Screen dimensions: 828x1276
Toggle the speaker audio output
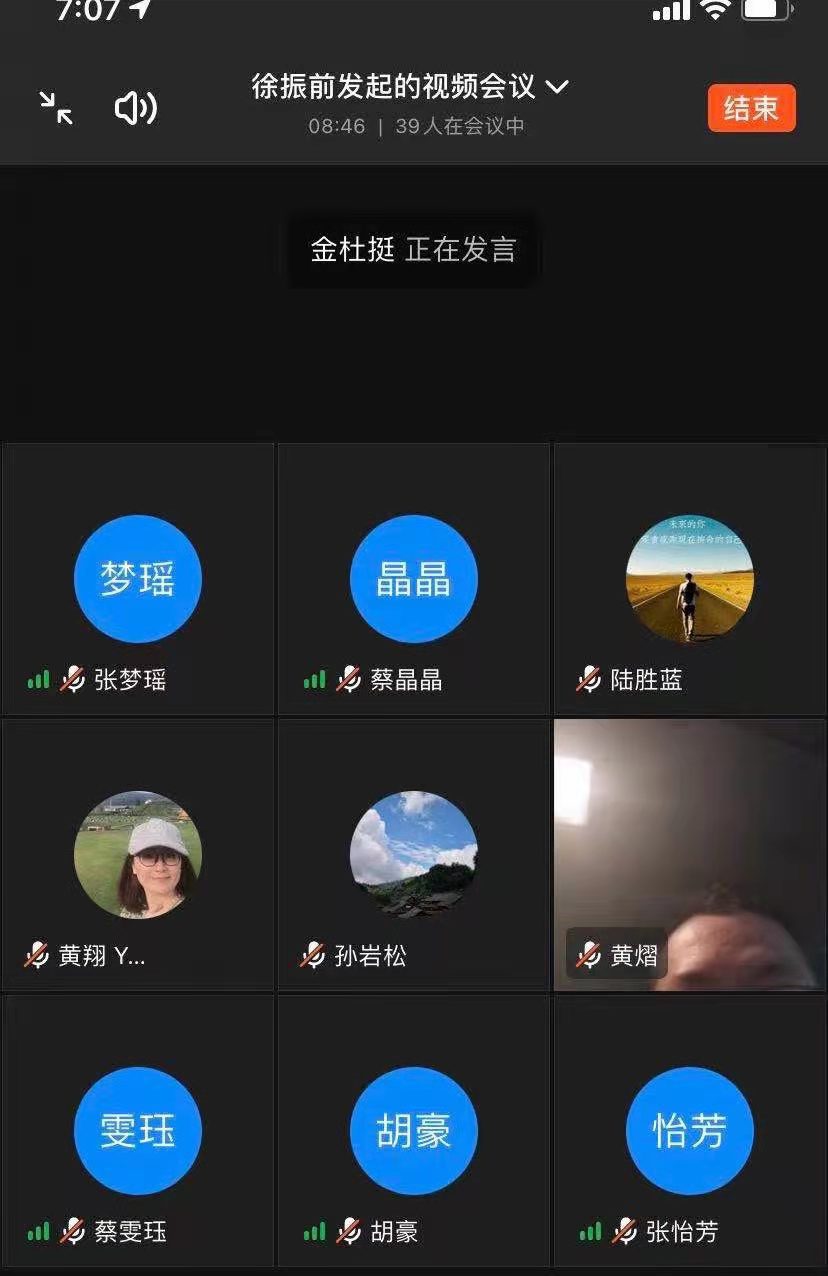[136, 108]
